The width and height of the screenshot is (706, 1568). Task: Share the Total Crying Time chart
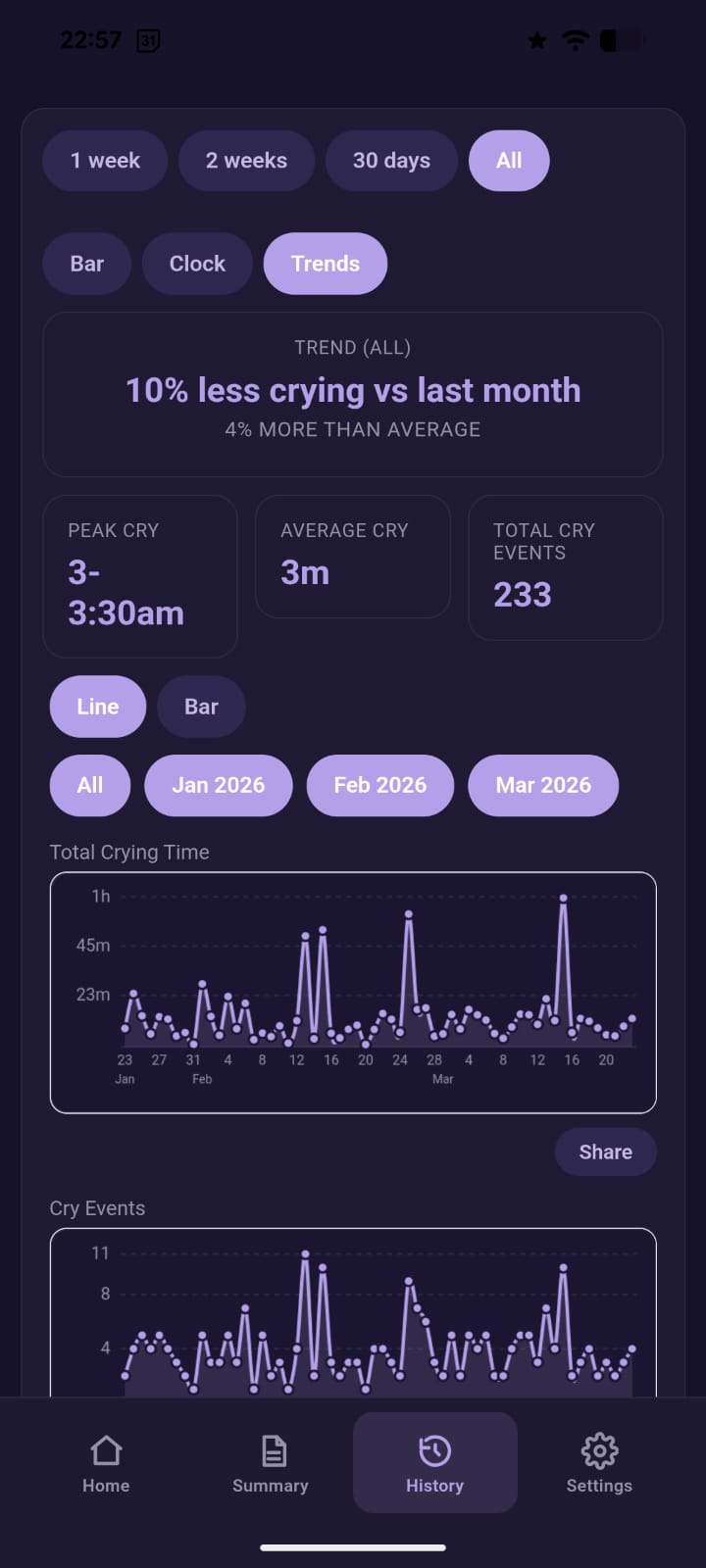coord(605,1151)
